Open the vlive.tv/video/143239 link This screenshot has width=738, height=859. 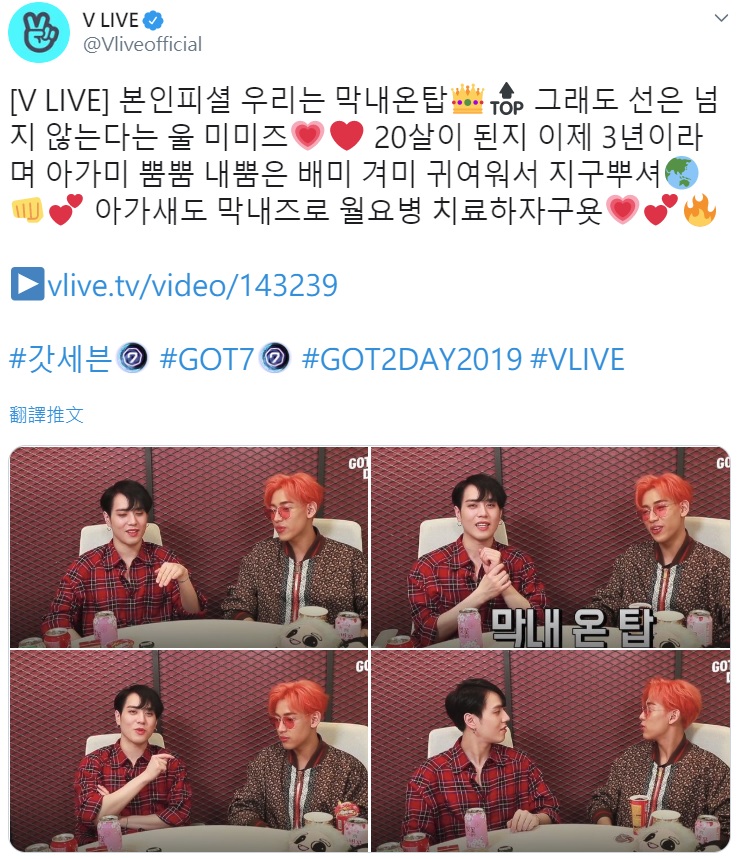(x=189, y=286)
